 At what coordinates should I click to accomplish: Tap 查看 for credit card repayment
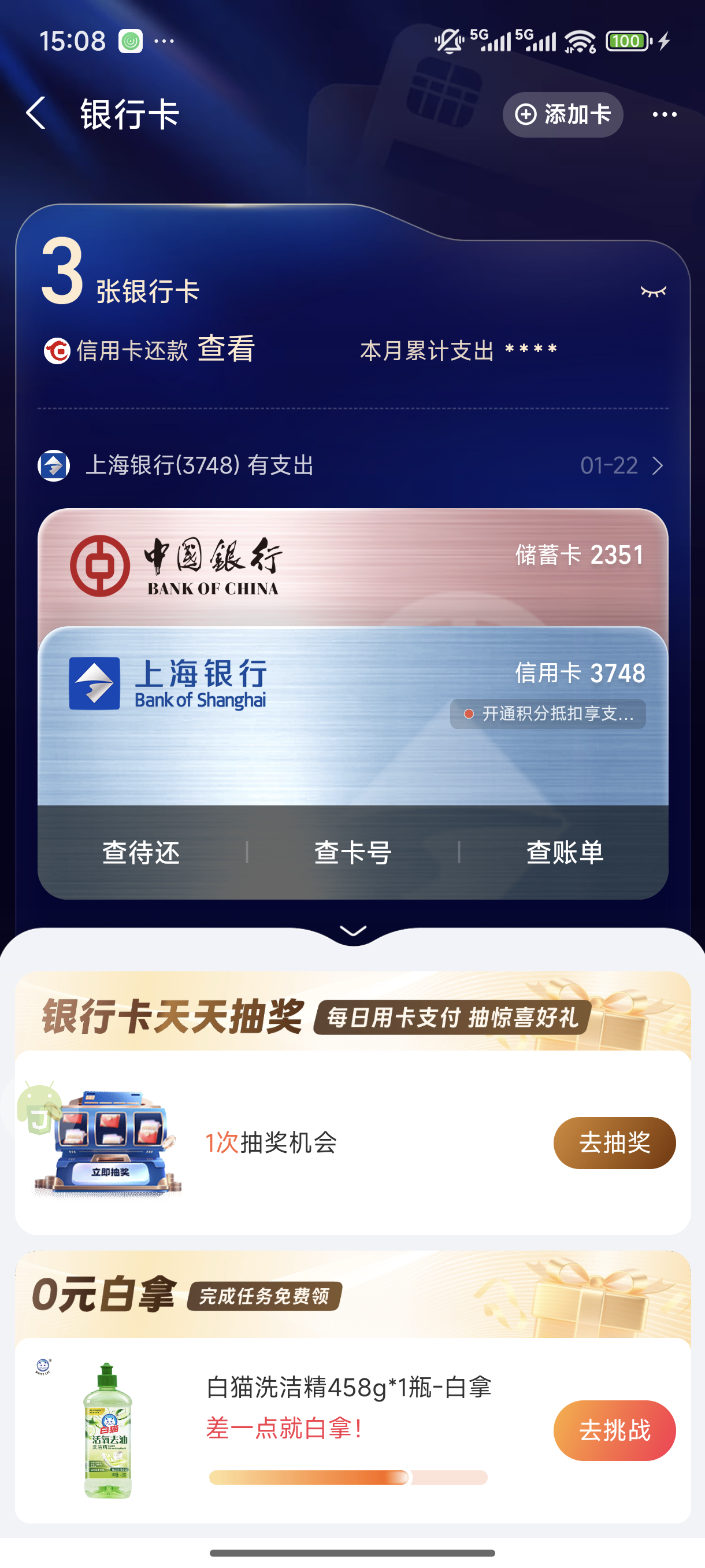coord(226,349)
